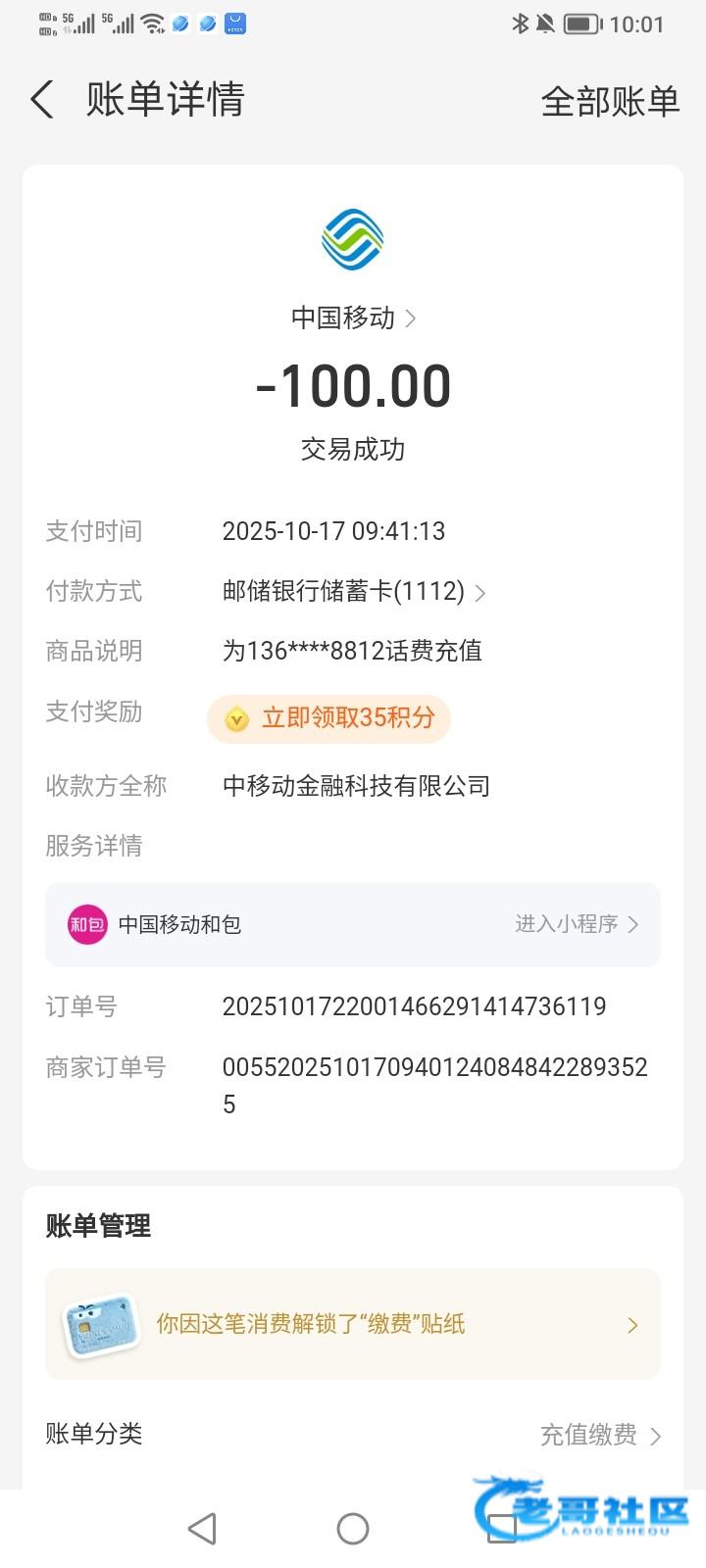View the 邮储银行储蓄卡(1112) payment method
Image resolution: width=706 pixels, height=1568 pixels.
[353, 591]
